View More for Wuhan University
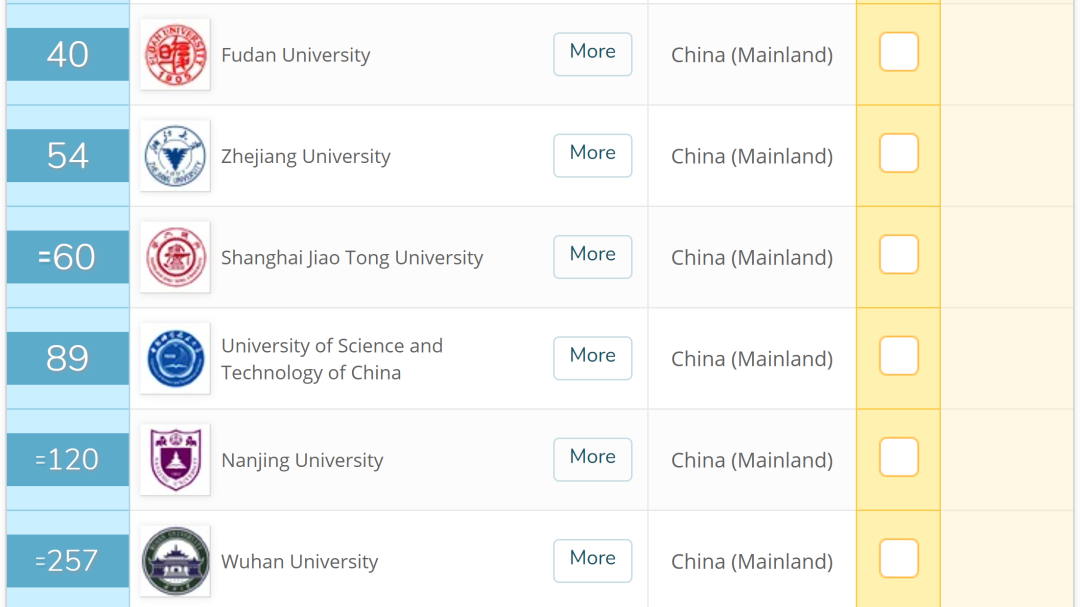1080x607 pixels. pos(592,560)
